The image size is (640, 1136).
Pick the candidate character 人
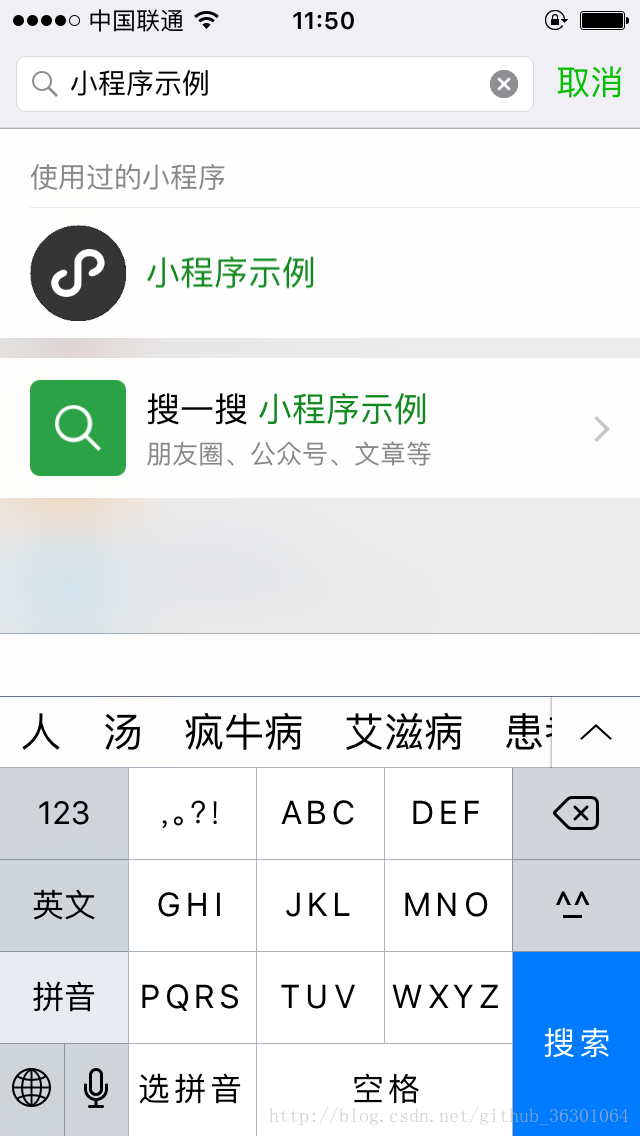(41, 733)
